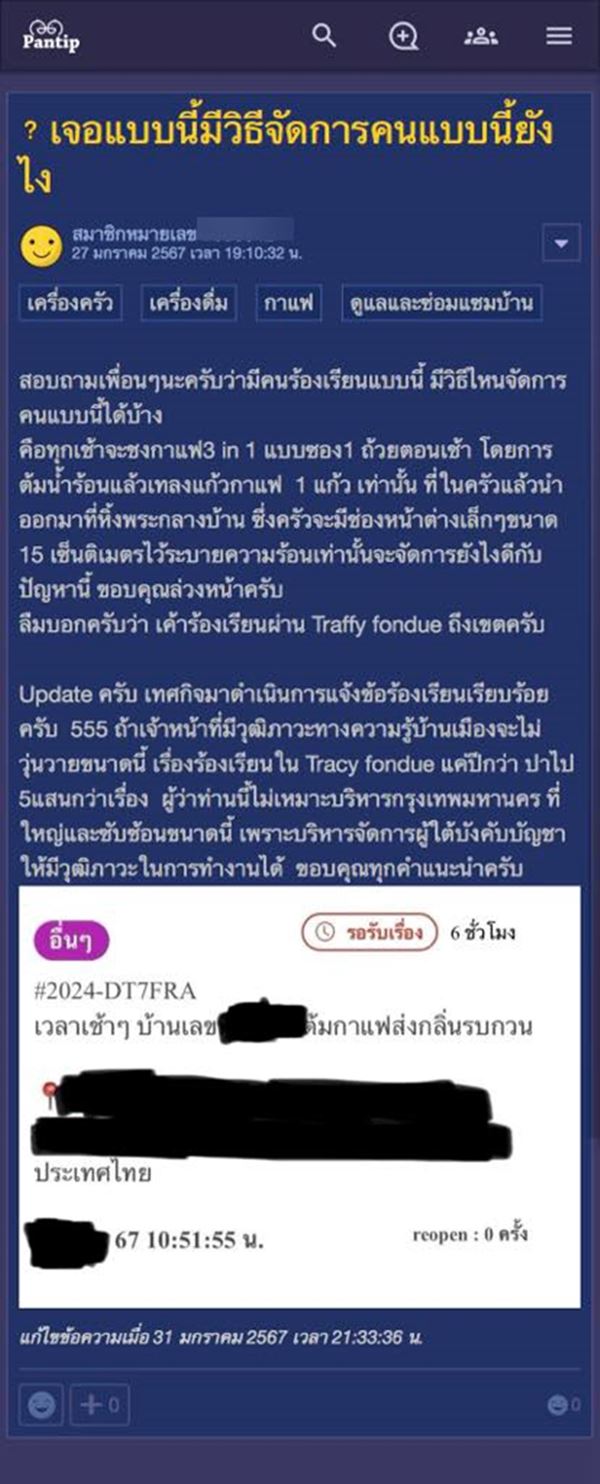React with the emoji button below post
The image size is (600, 1484).
(42, 1405)
